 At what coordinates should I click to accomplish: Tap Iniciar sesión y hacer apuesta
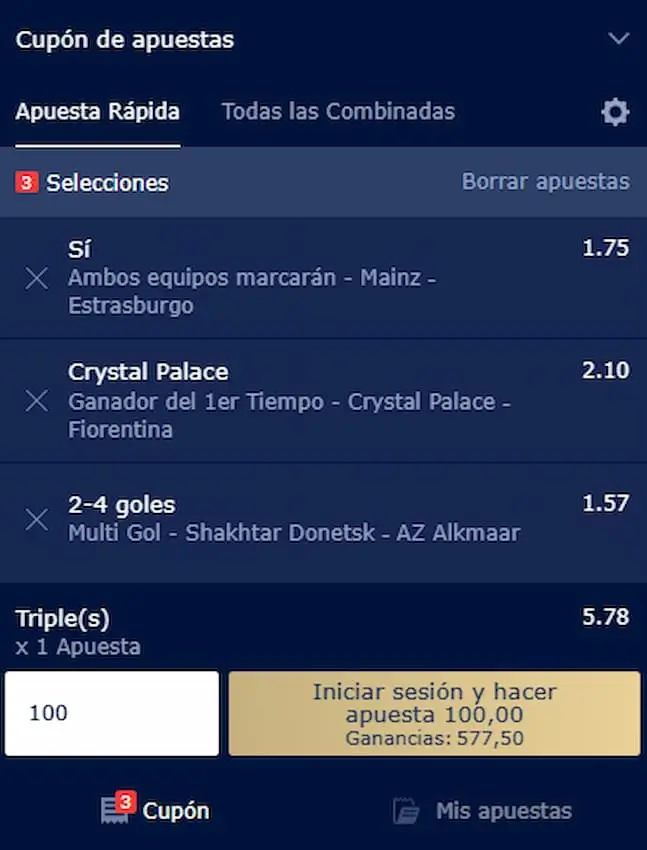tap(434, 713)
